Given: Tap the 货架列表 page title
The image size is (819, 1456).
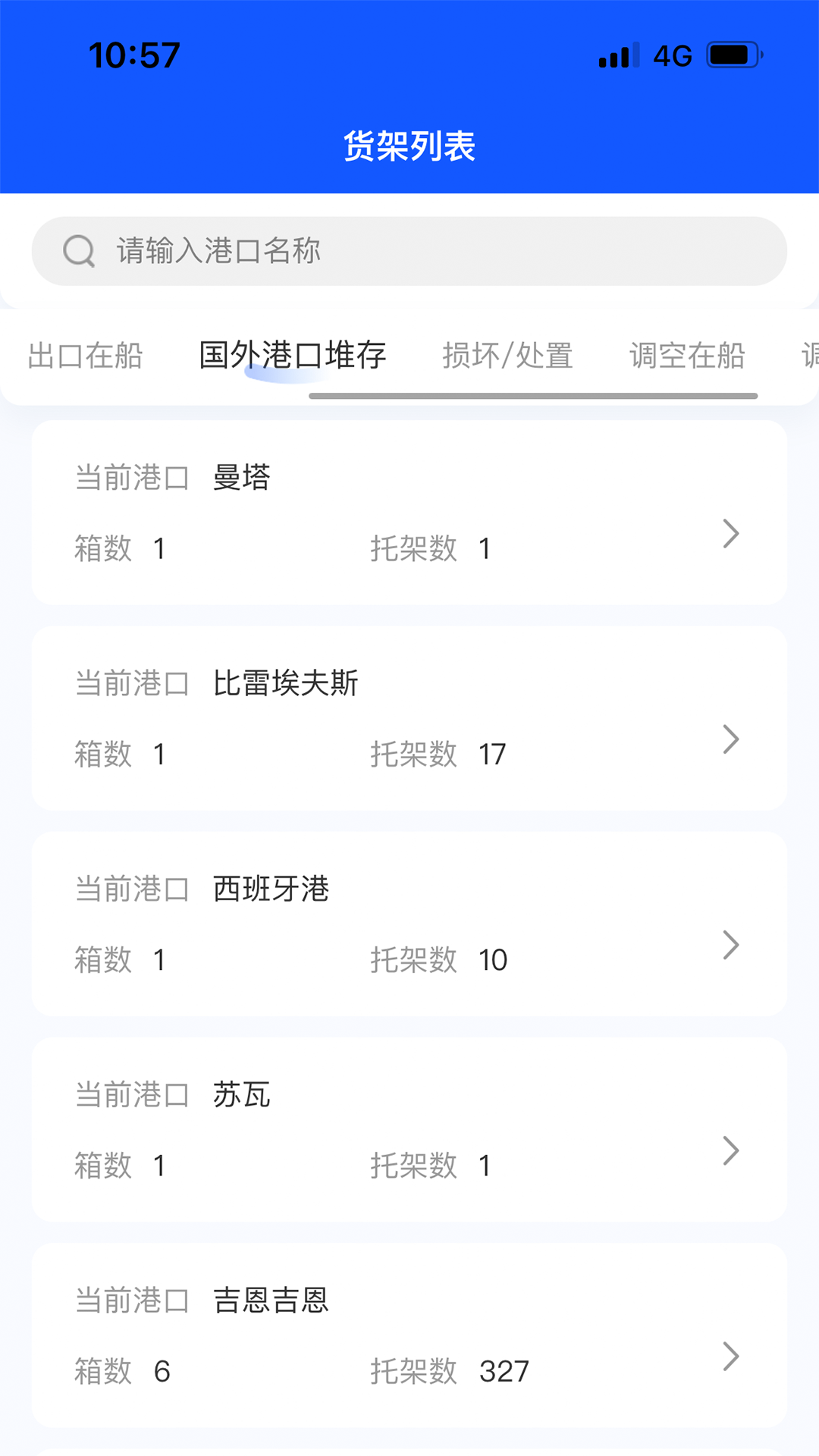Looking at the screenshot, I should tap(409, 147).
